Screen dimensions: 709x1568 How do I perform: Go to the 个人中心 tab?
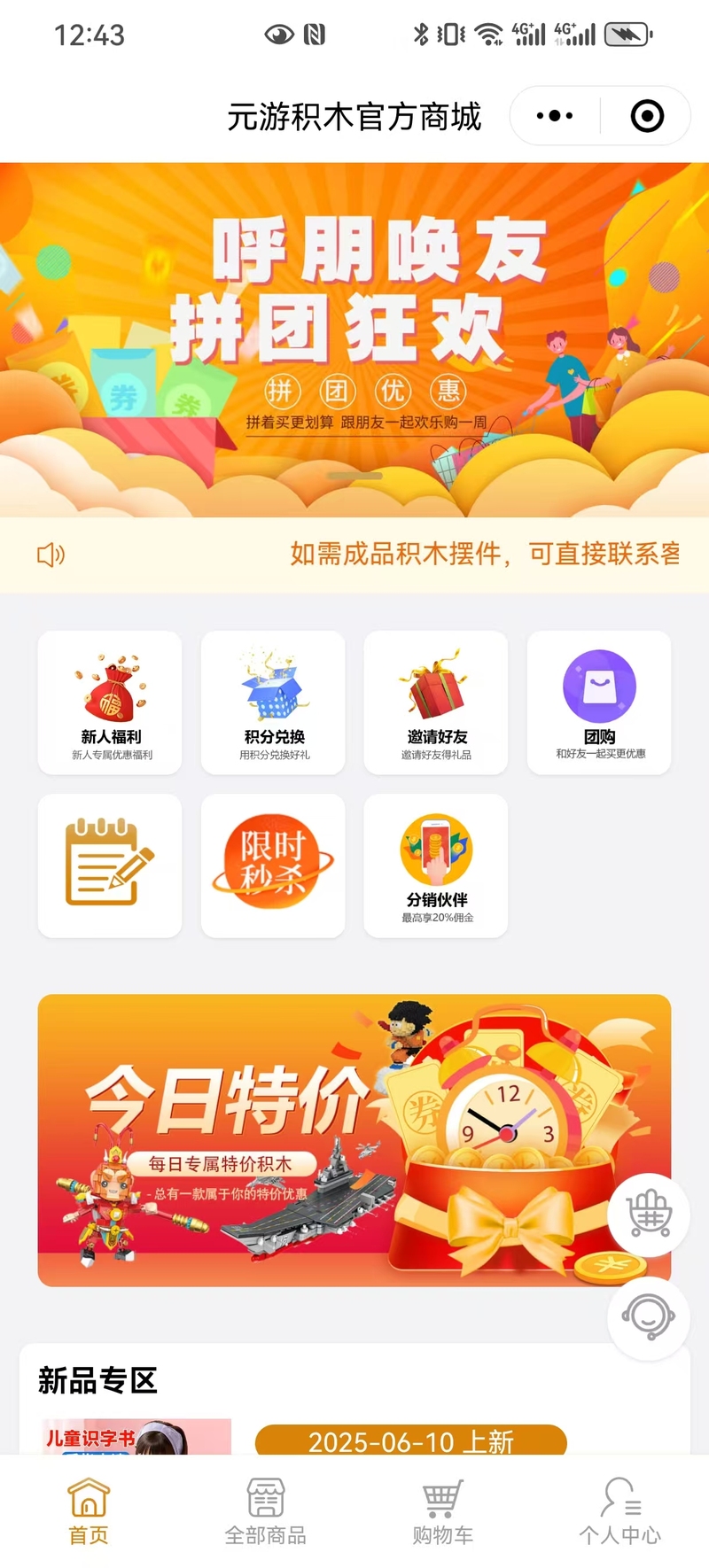point(620,1511)
